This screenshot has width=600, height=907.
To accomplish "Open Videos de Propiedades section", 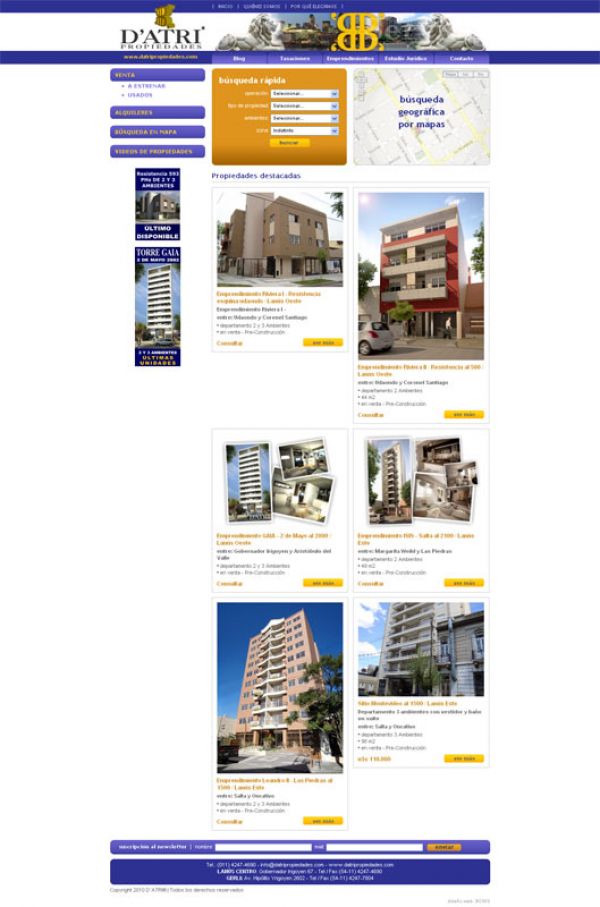I will tap(157, 151).
